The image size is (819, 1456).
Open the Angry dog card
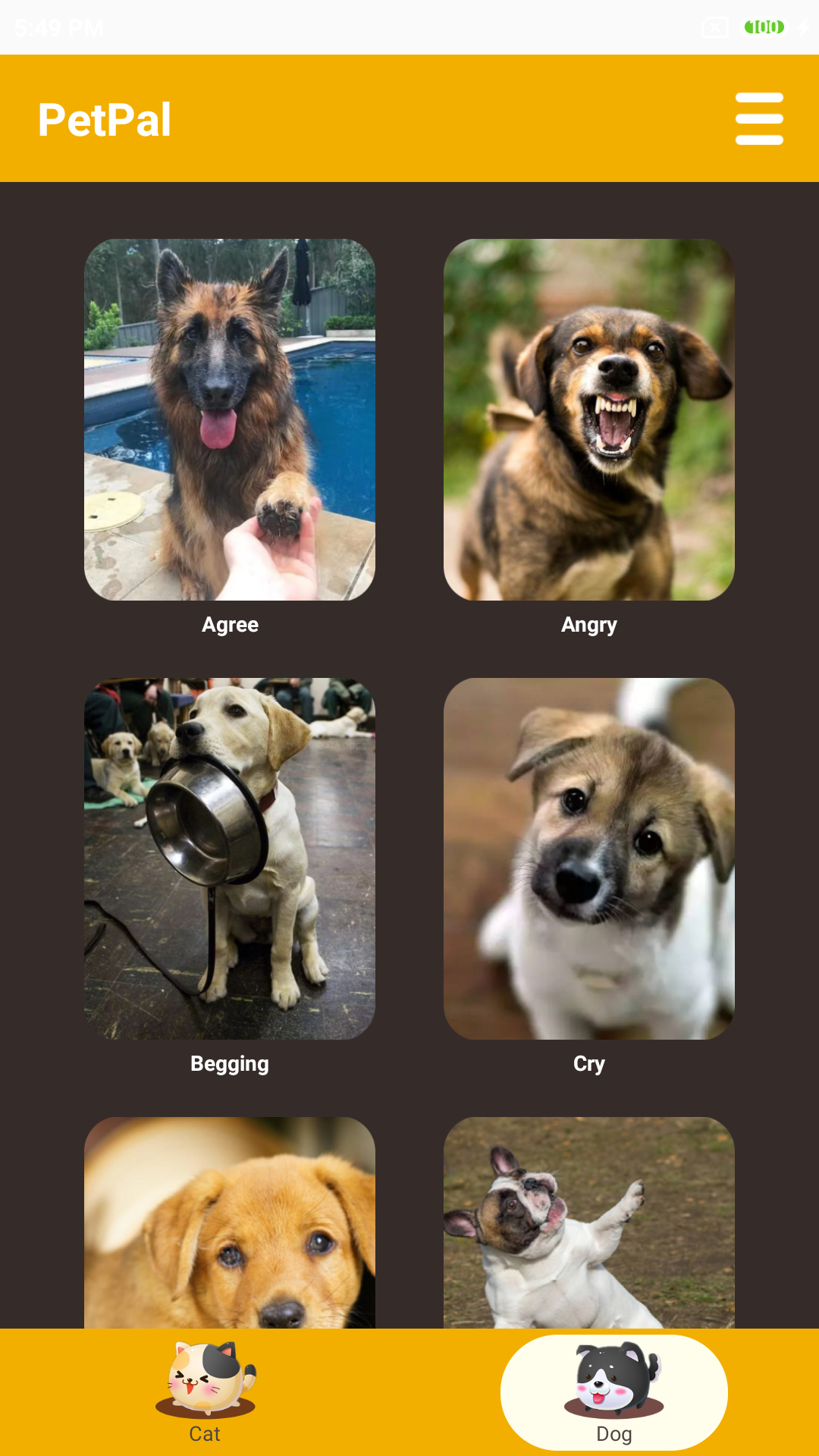588,419
